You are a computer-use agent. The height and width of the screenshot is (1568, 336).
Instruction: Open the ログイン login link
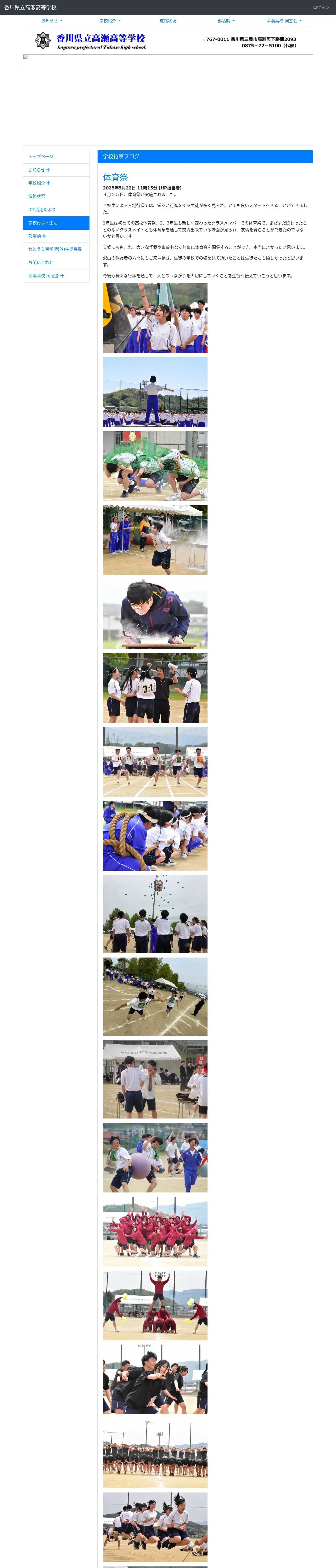pos(321,7)
